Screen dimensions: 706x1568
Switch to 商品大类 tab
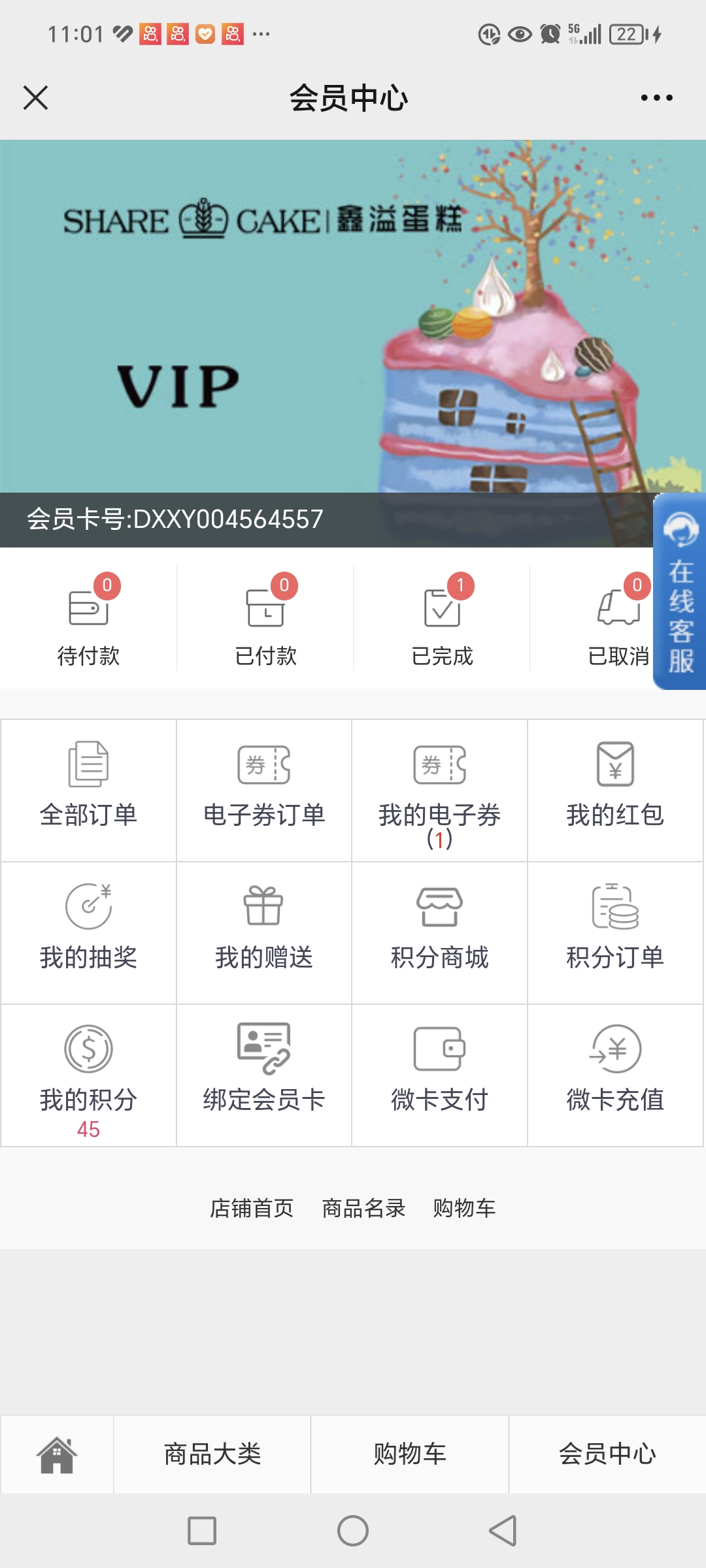tap(212, 1454)
